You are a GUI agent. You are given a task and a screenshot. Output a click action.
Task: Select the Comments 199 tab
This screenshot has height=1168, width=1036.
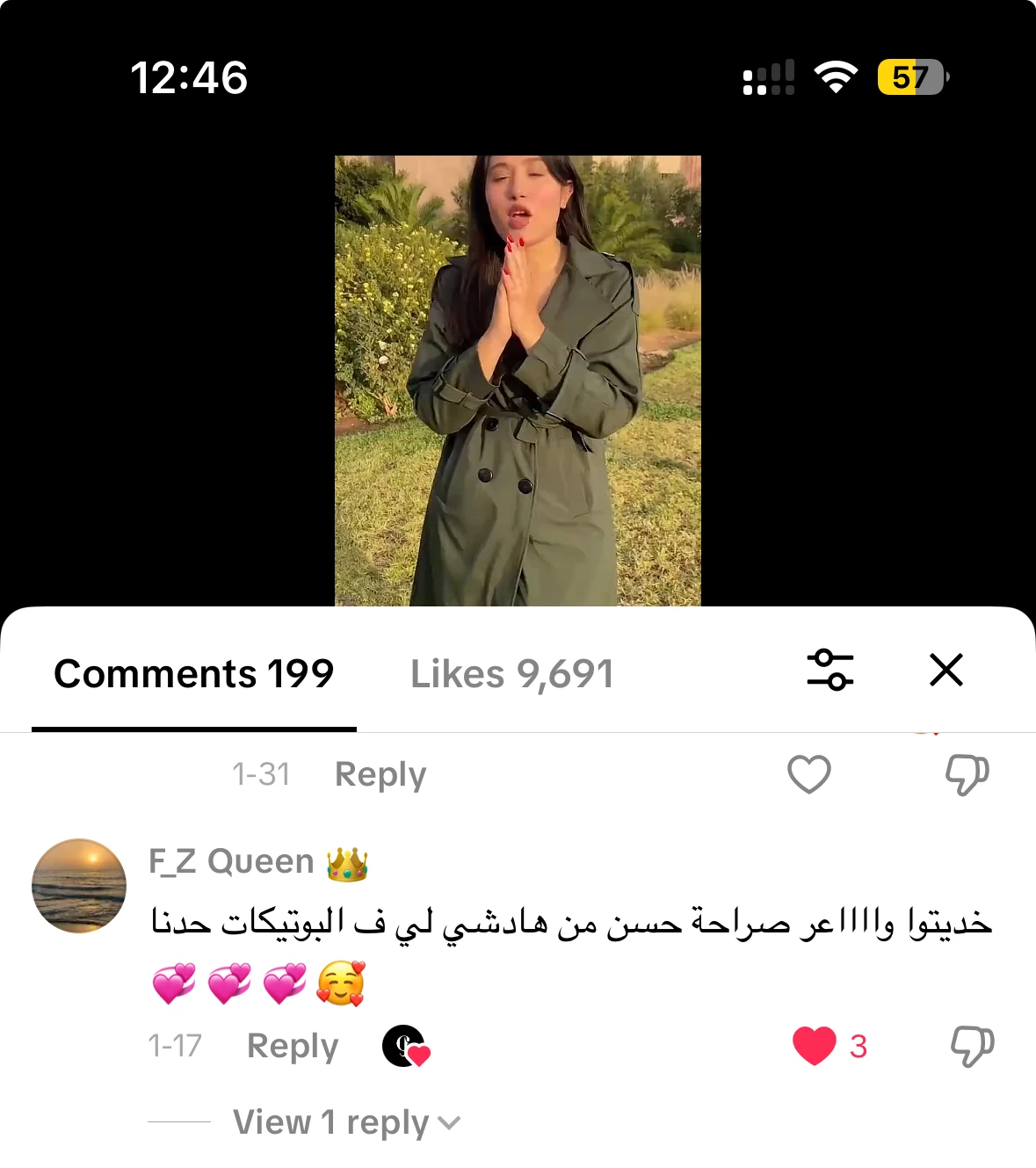pos(194,674)
